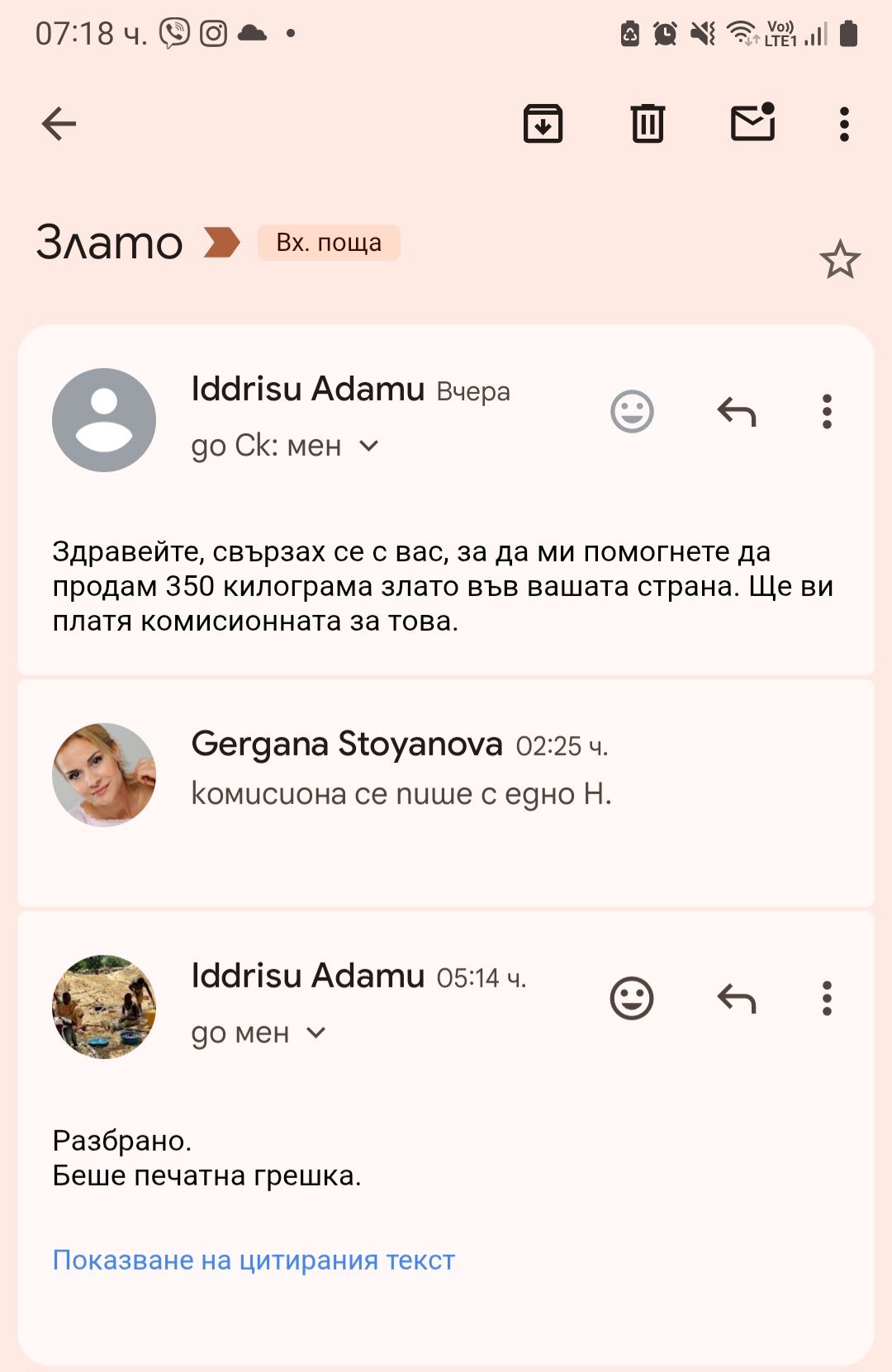Open options menu of the last message
The width and height of the screenshot is (892, 1372).
tap(827, 997)
